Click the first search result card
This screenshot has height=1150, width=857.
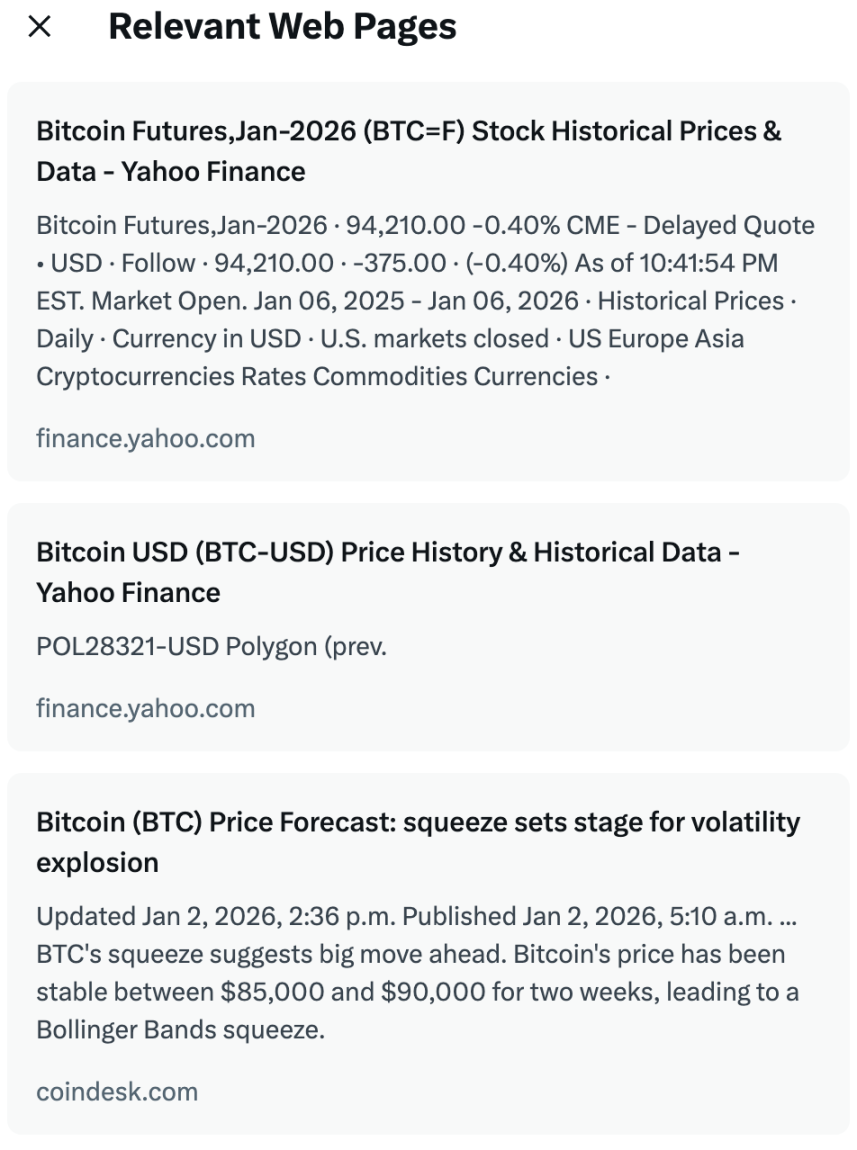(x=428, y=280)
